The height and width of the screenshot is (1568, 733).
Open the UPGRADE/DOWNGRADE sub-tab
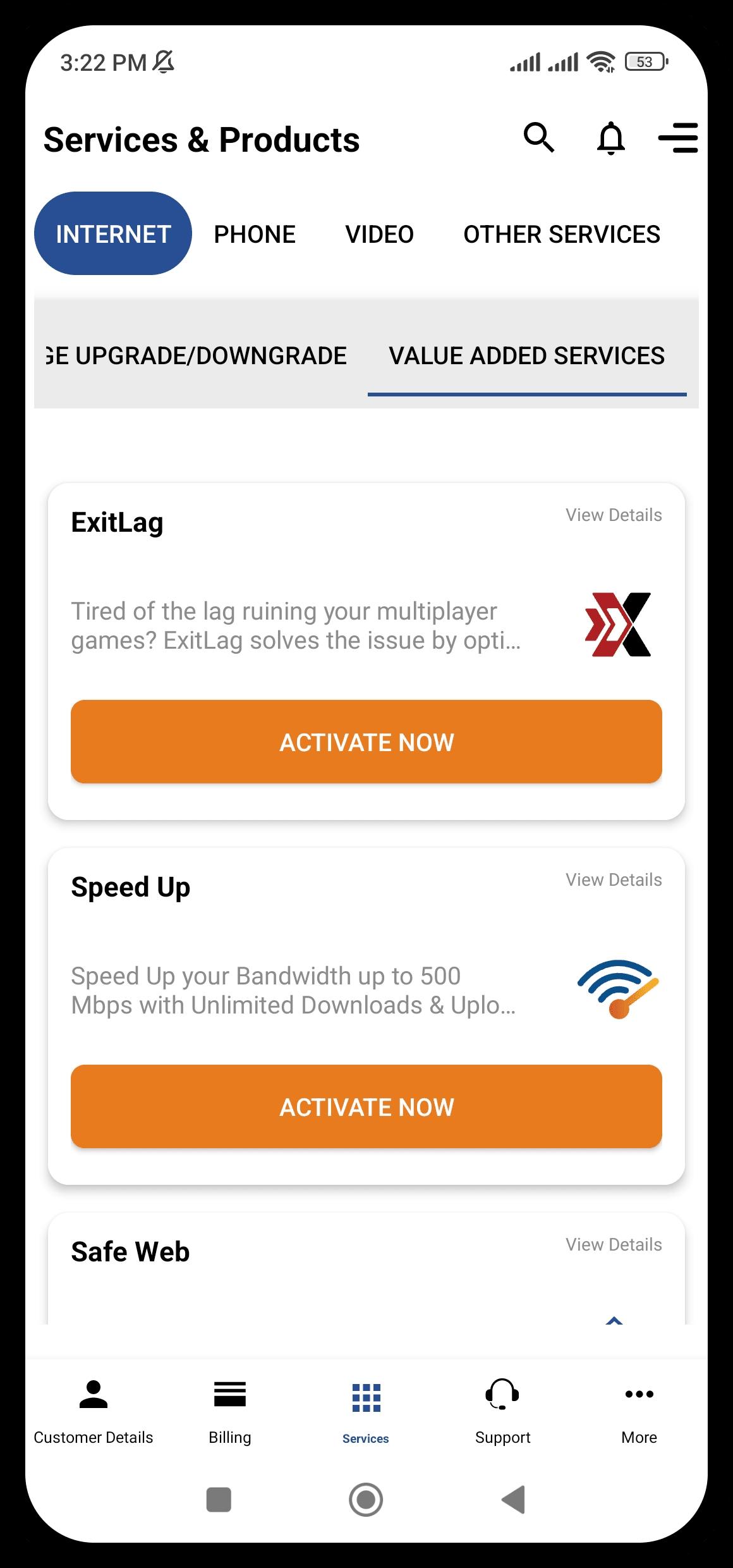point(196,356)
